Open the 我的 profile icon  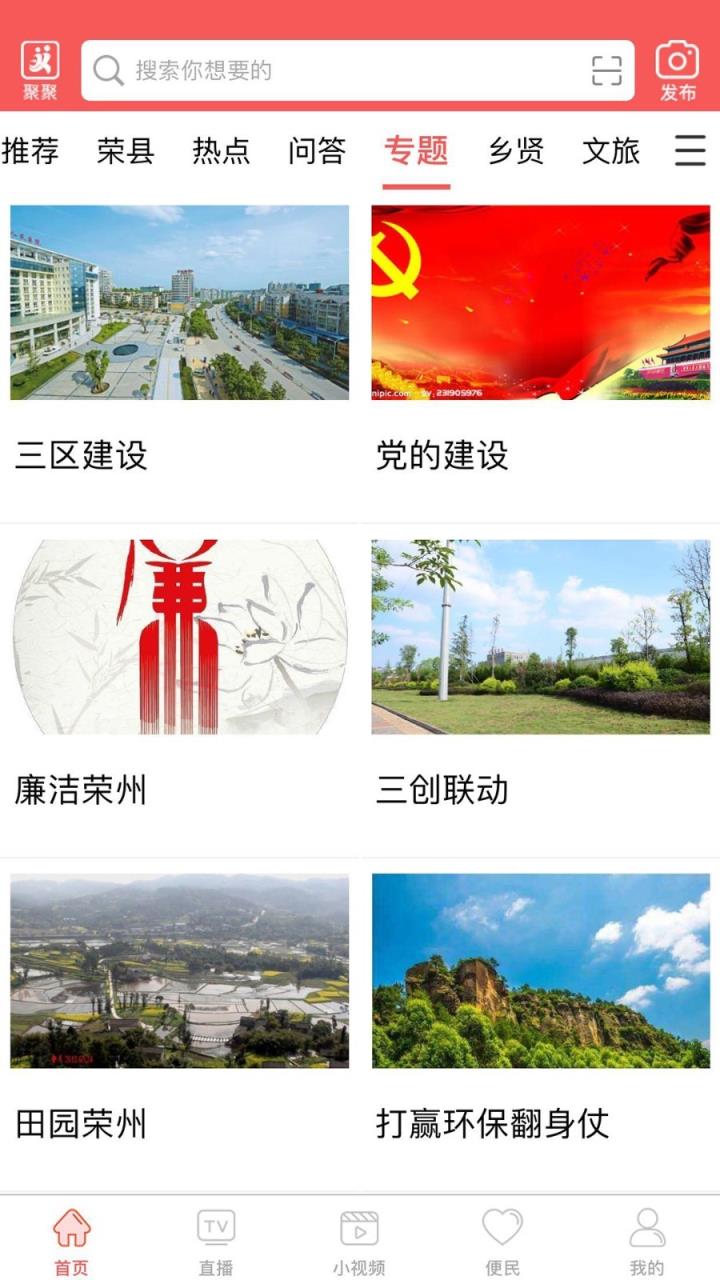(x=646, y=1232)
